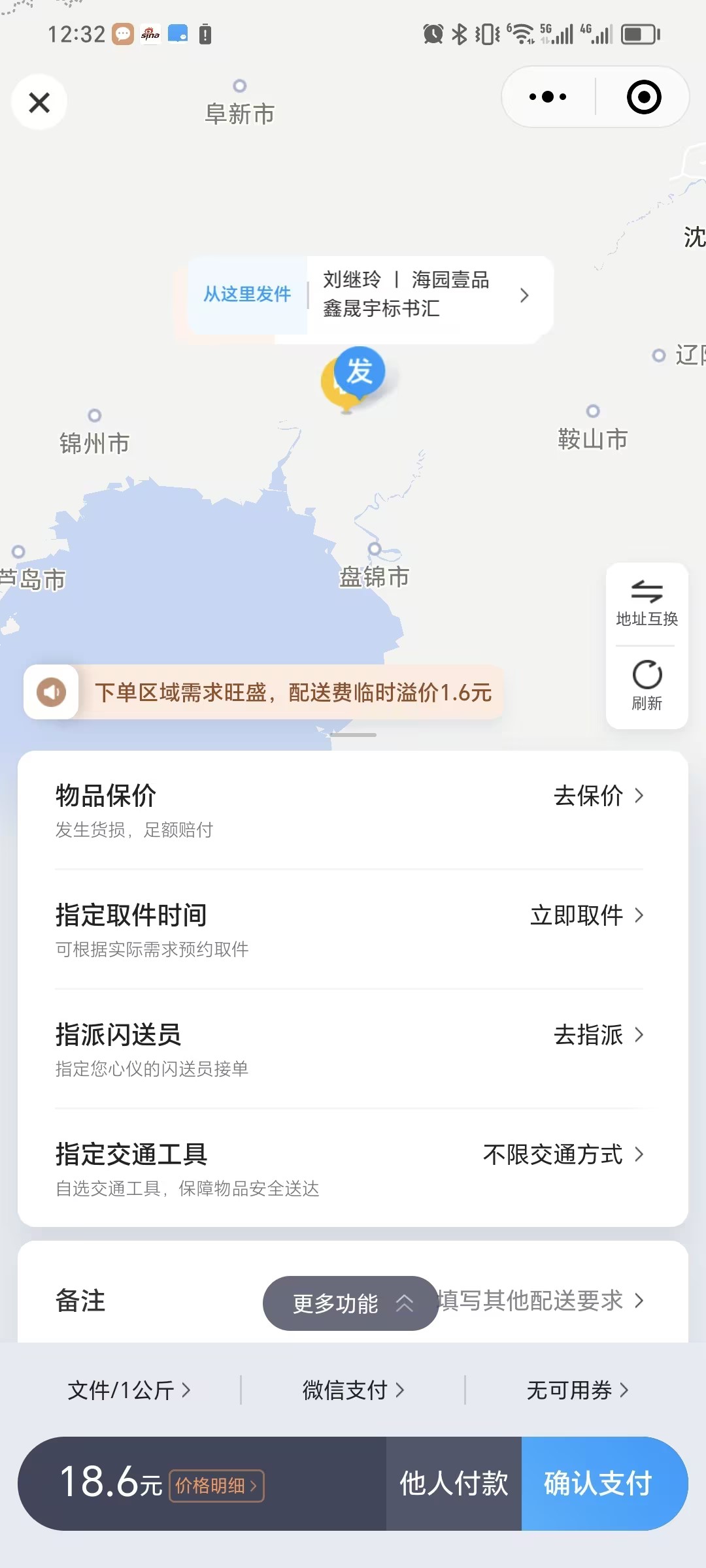
Task: Collapse the 更多功能 panel
Action: coord(351,1303)
